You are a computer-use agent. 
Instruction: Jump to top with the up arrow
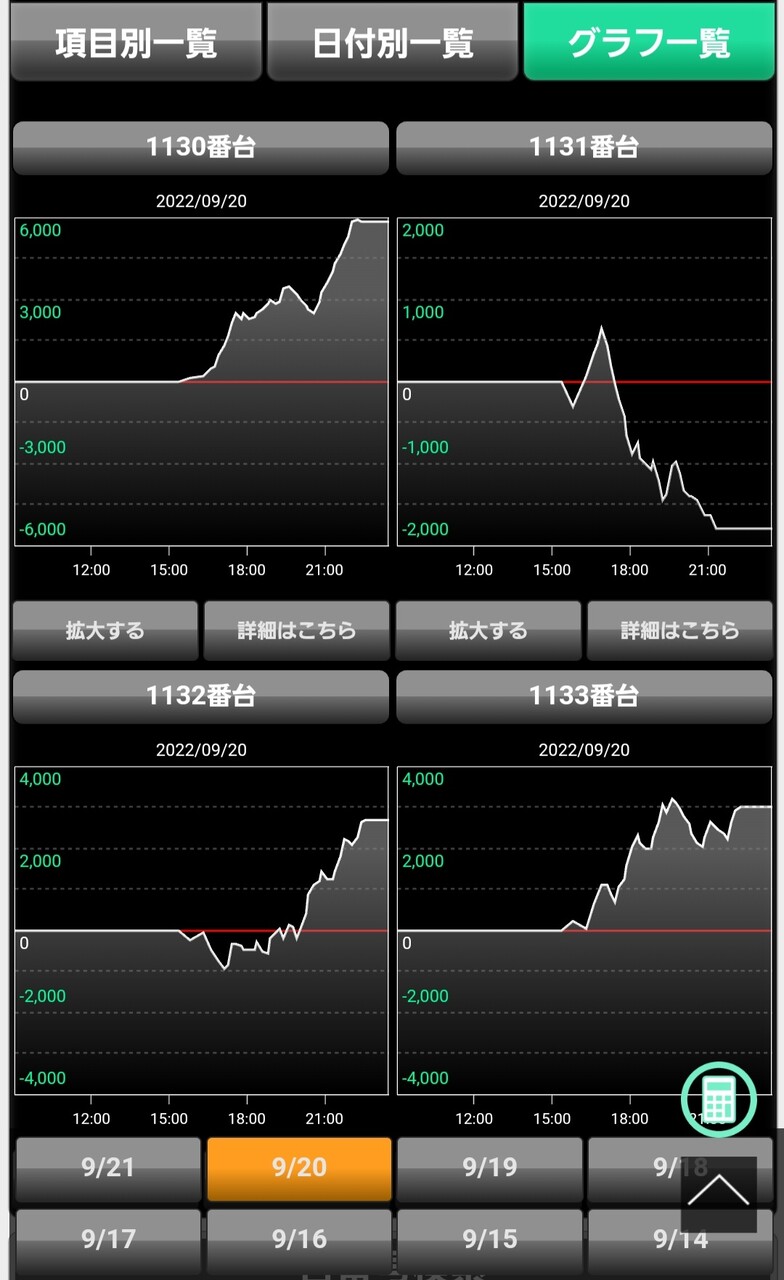tap(718, 1194)
